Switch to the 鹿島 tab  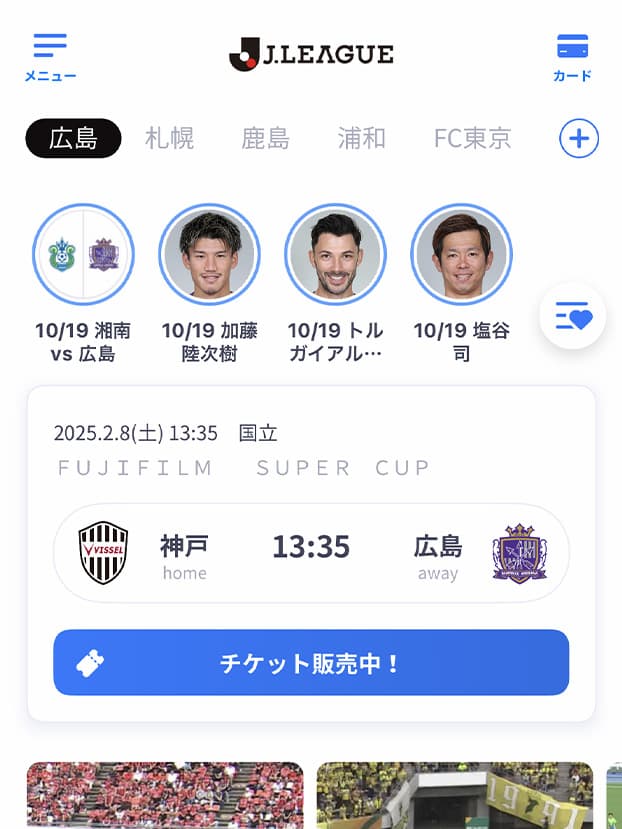(265, 138)
